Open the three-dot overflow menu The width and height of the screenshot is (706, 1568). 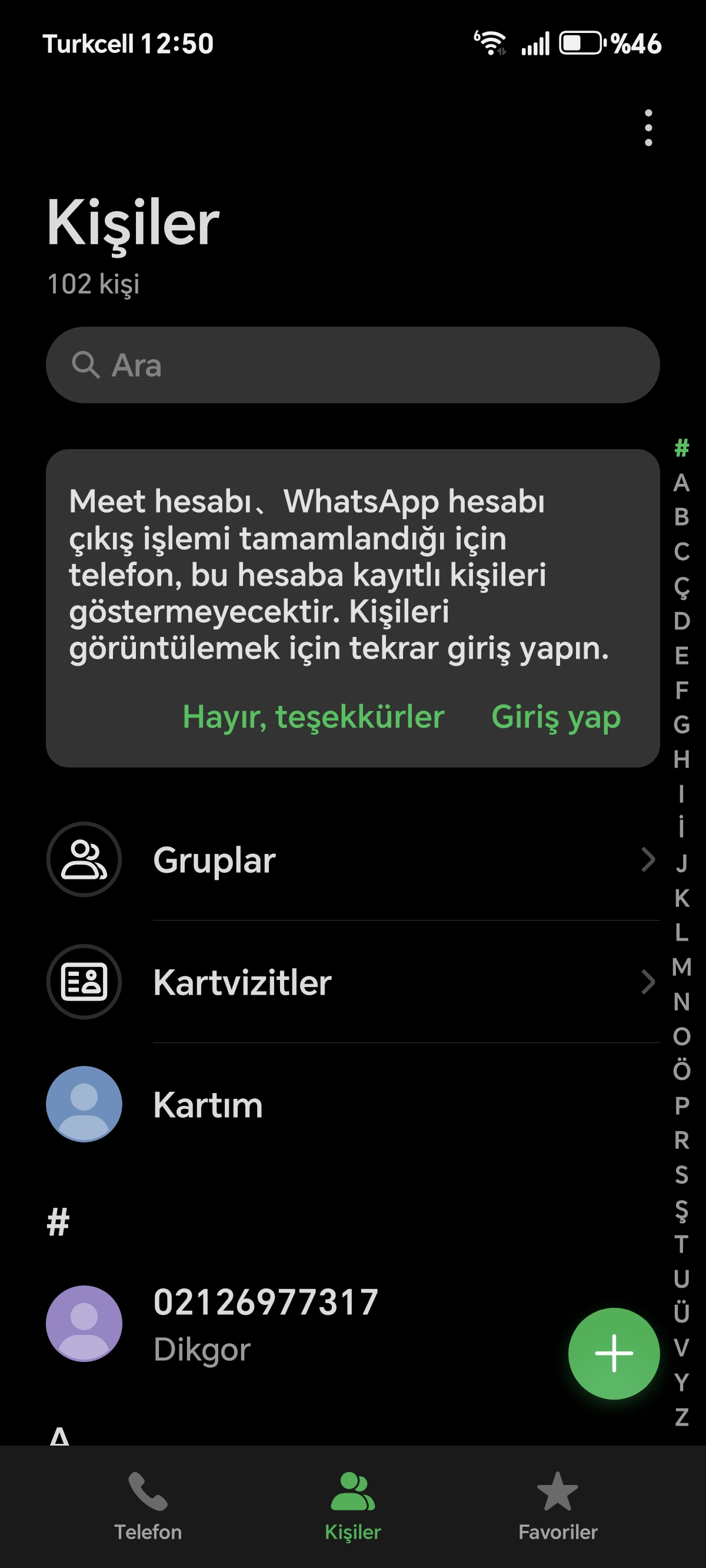click(x=648, y=128)
